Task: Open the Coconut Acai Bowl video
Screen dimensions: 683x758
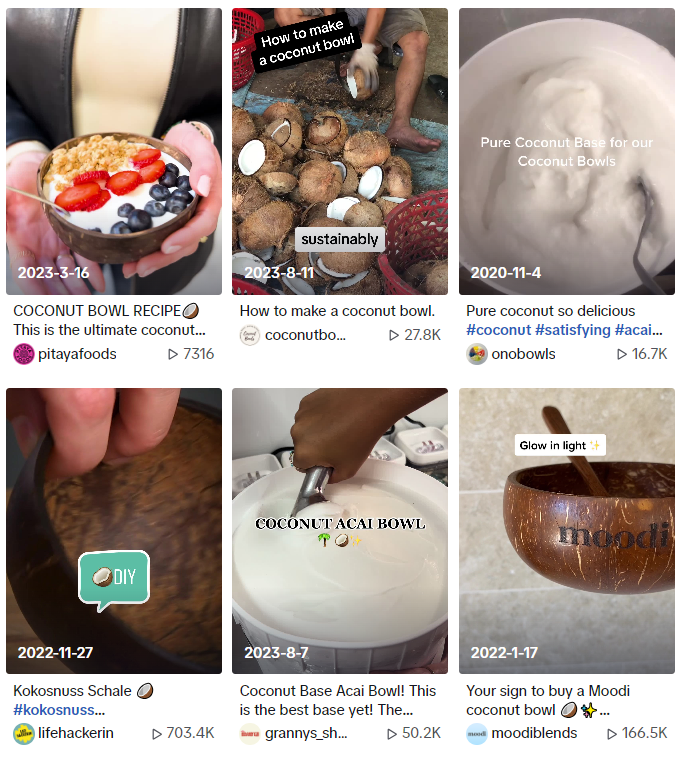Action: tap(340, 530)
